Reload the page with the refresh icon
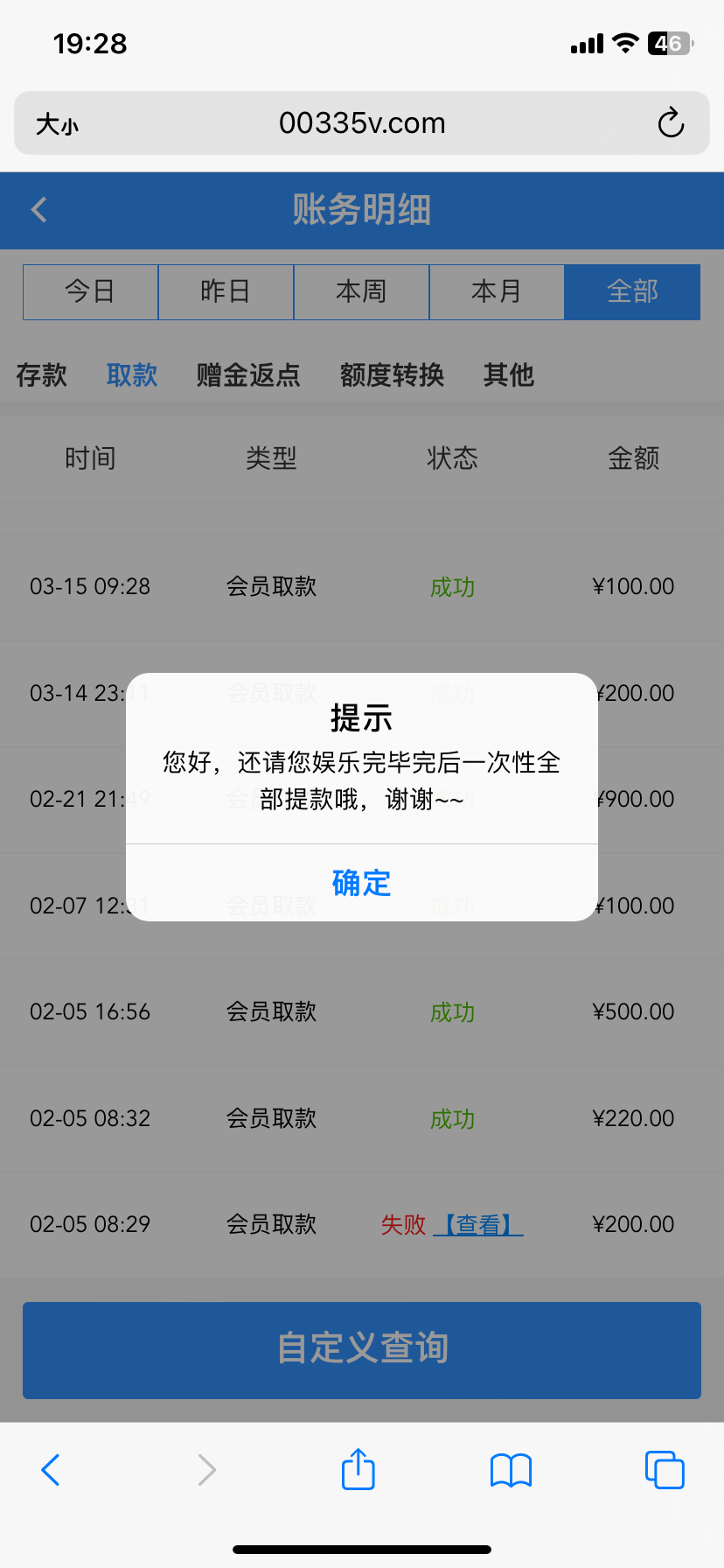The height and width of the screenshot is (1568, 724). click(670, 122)
